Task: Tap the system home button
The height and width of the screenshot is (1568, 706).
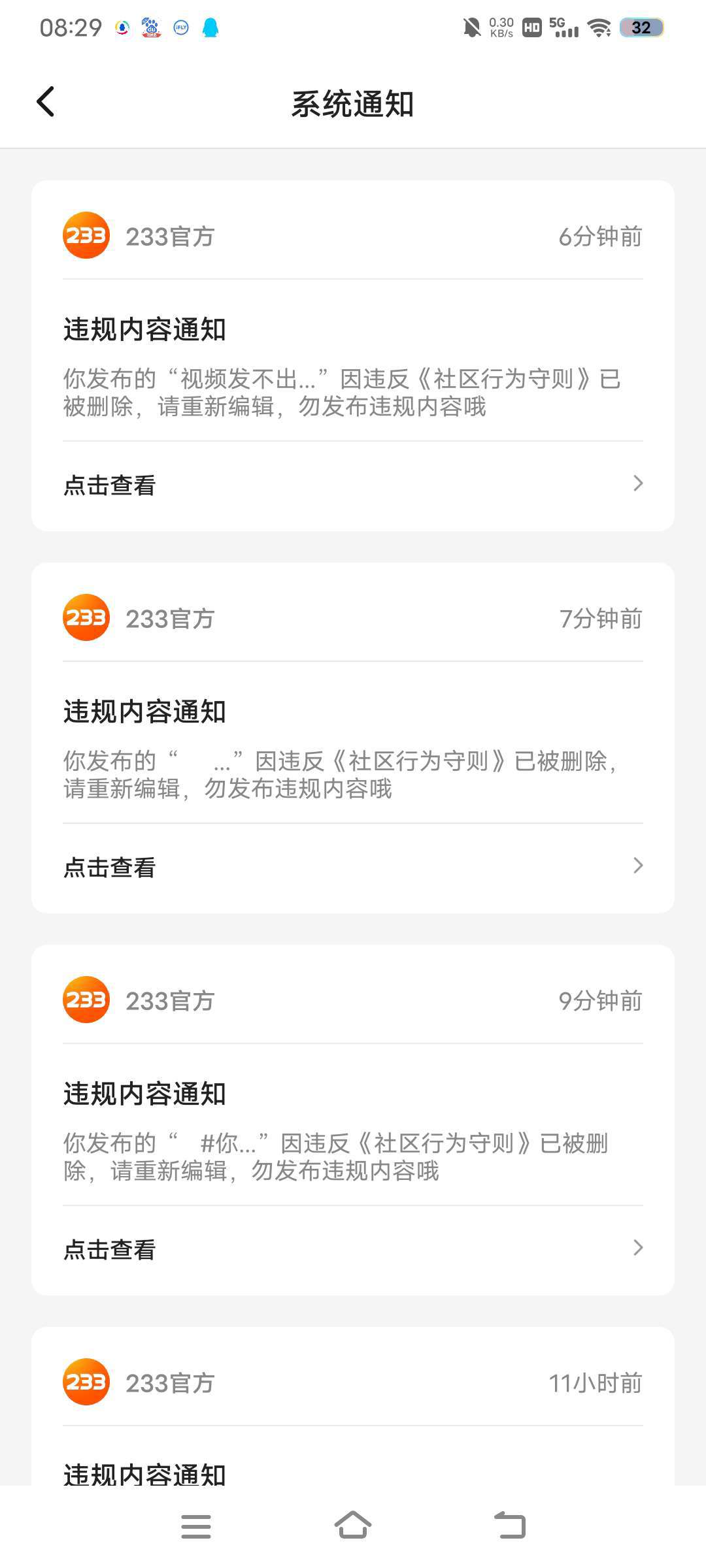Action: pyautogui.click(x=353, y=1526)
